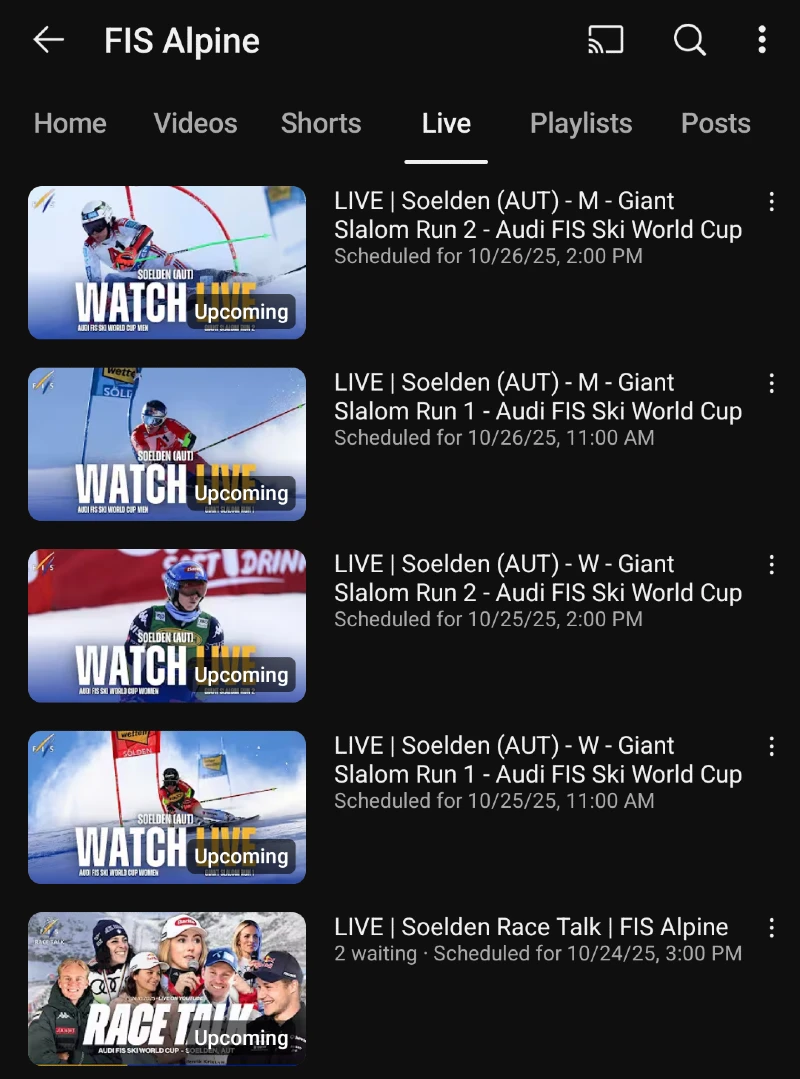
Task: Search within the FIS Alpine channel
Action: [x=689, y=40]
